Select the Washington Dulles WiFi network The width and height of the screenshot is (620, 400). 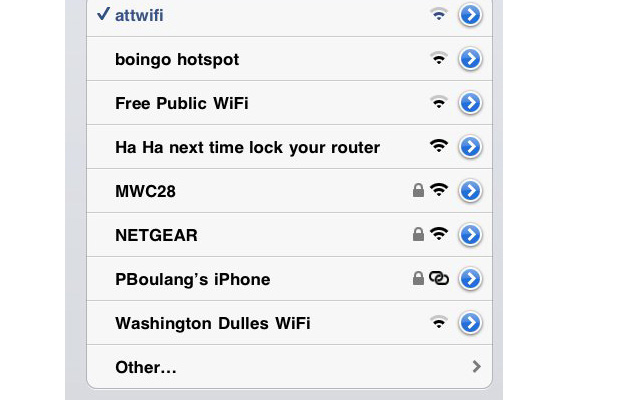(x=212, y=323)
